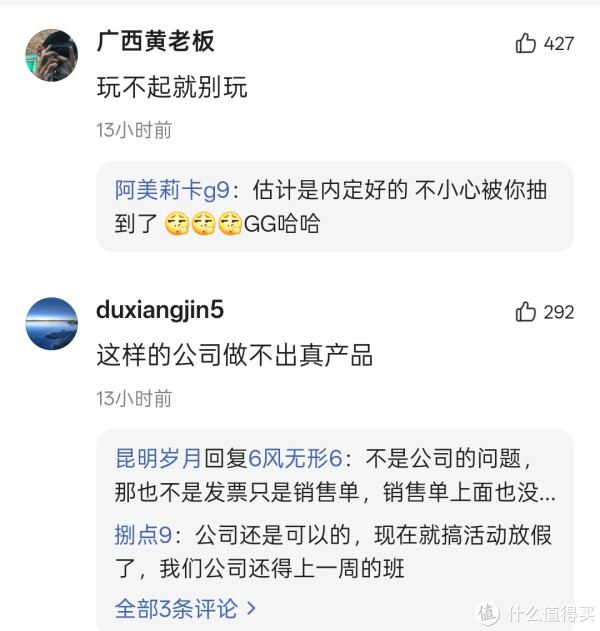Like duxiangjin5's comment
The image size is (600, 631).
click(526, 312)
